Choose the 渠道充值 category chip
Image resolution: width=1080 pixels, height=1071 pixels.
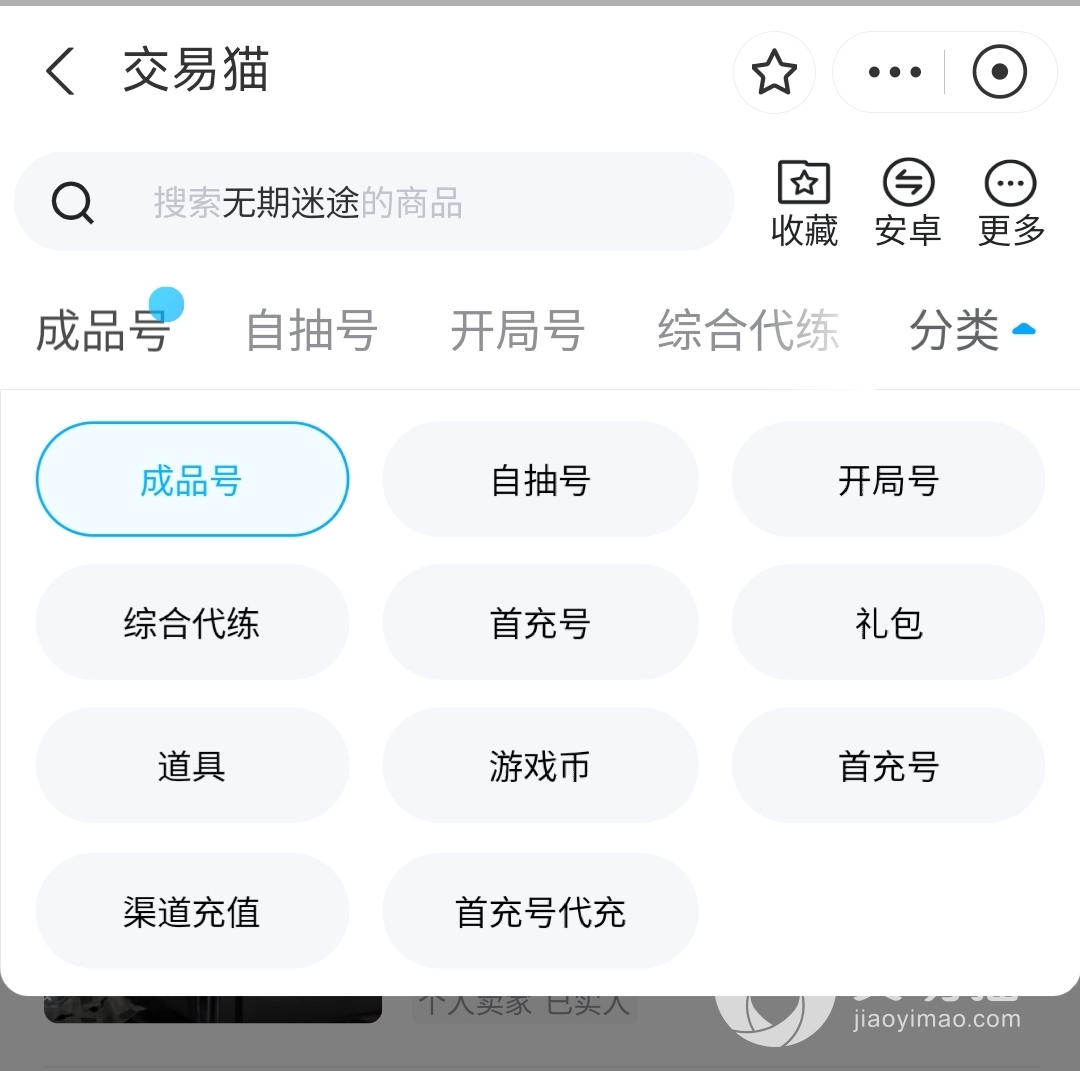(192, 911)
